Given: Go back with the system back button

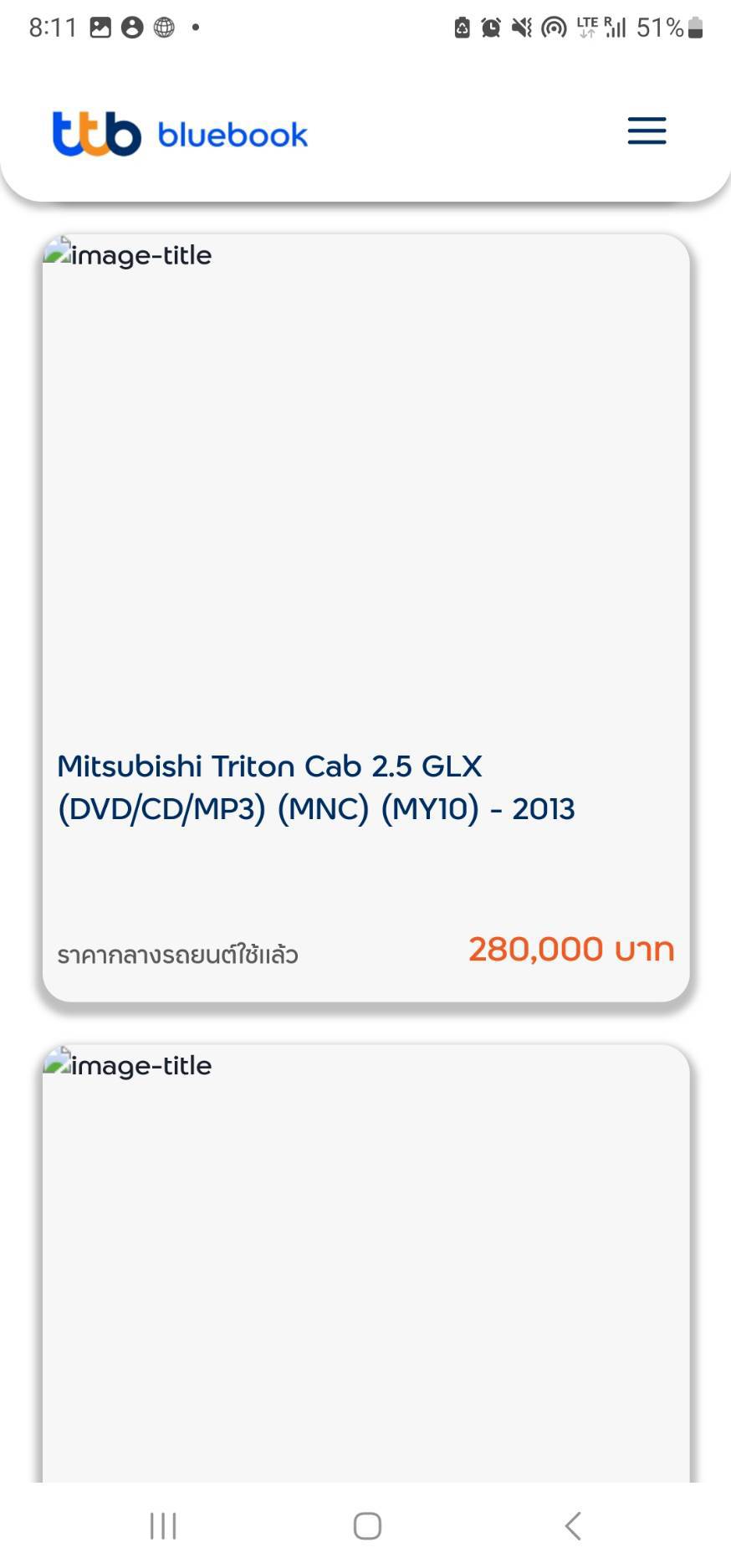Looking at the screenshot, I should coord(573,1525).
